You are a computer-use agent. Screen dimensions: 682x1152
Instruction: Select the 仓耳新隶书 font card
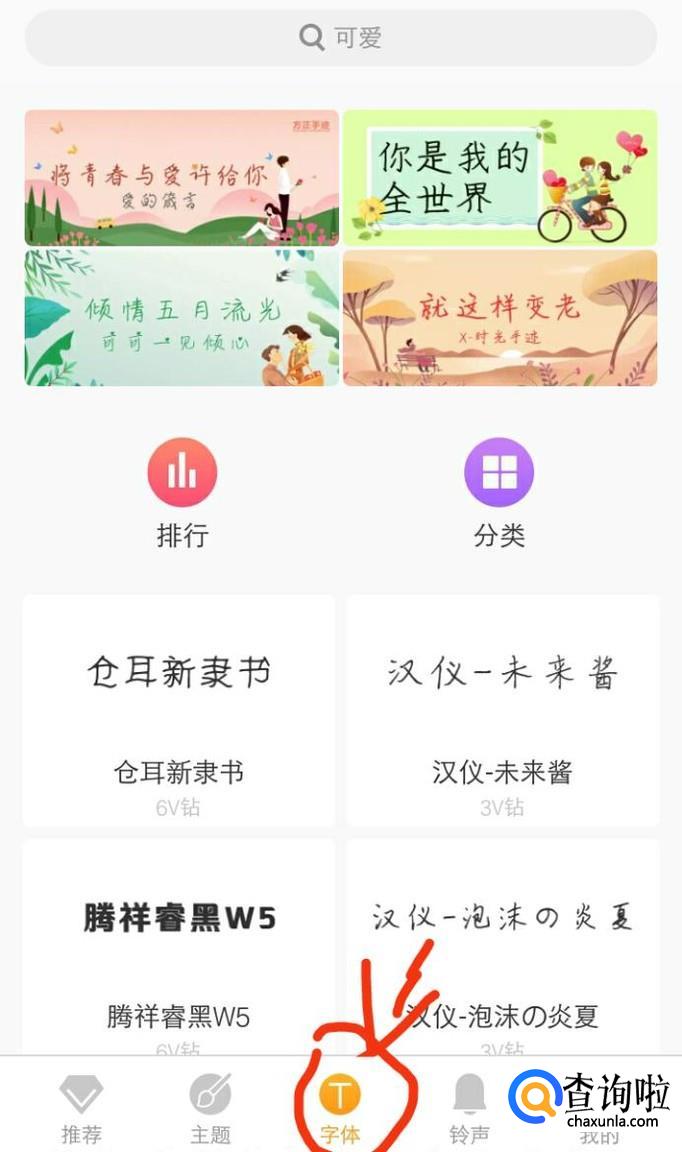tap(179, 710)
